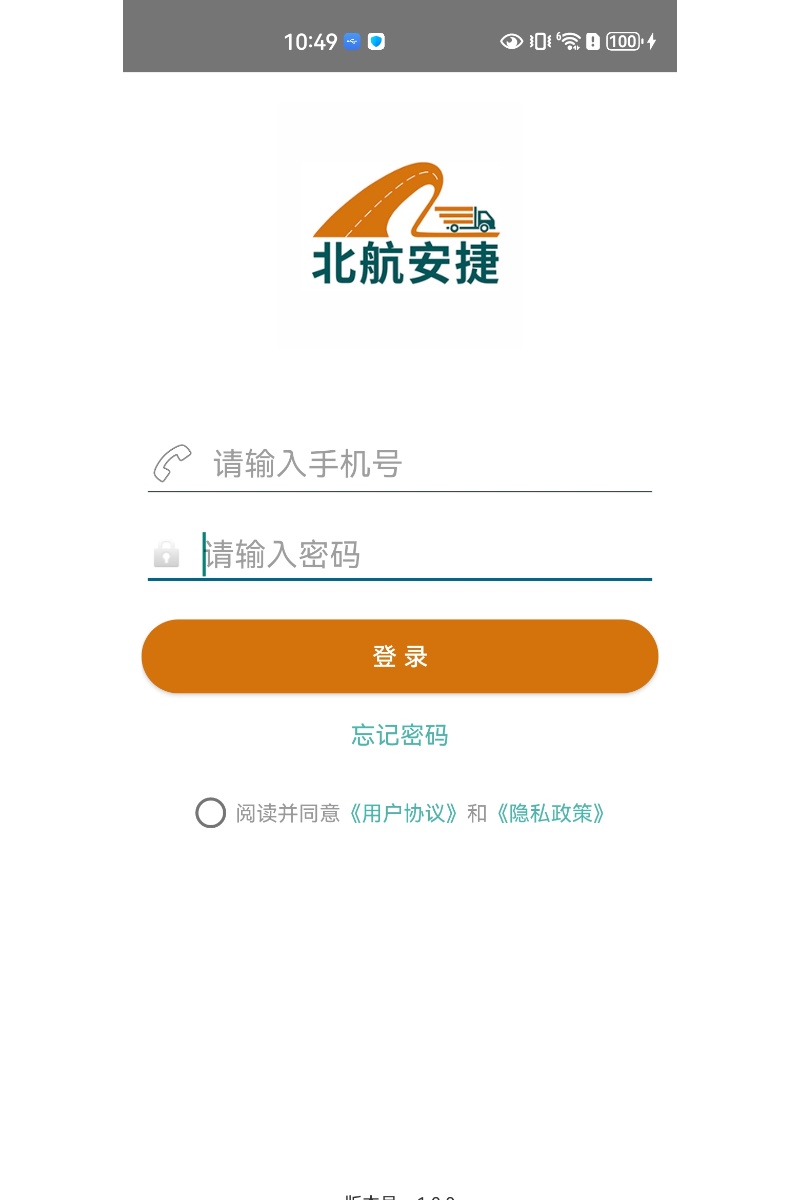Tap the vibrate mode icon in status bar
The height and width of the screenshot is (1200, 800).
coord(539,40)
